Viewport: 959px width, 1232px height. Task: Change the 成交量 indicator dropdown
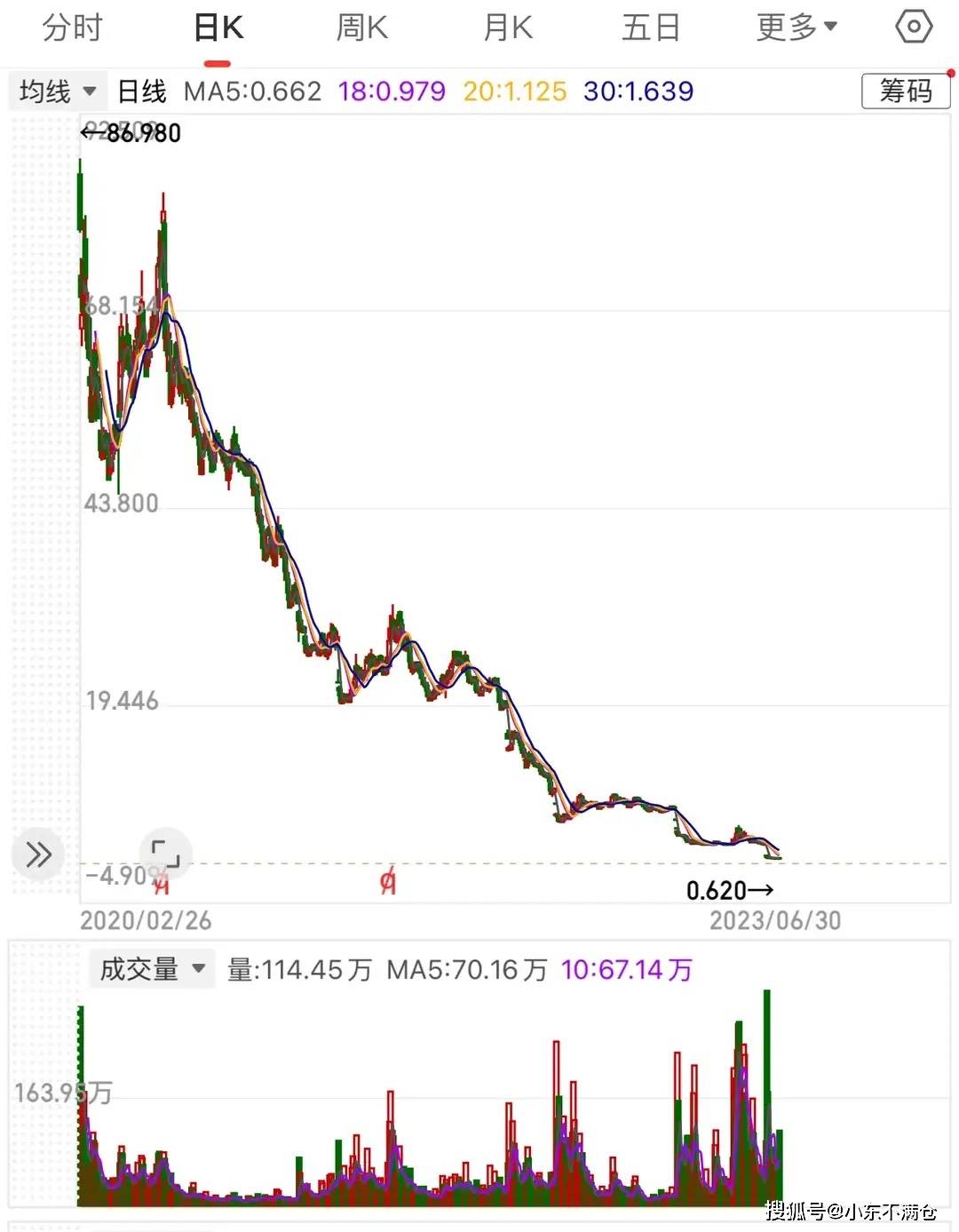pos(152,969)
